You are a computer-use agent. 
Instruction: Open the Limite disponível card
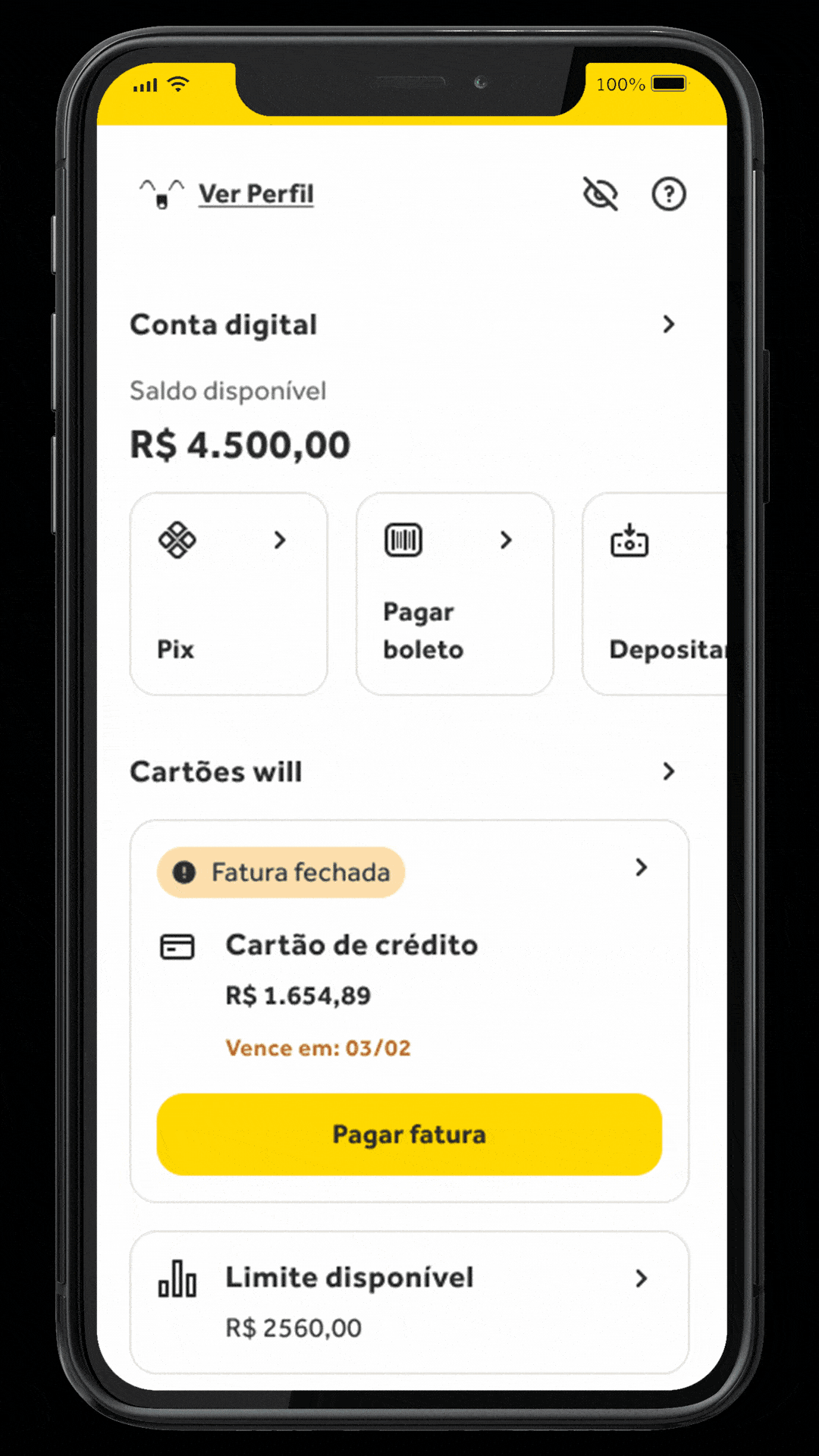click(409, 1301)
